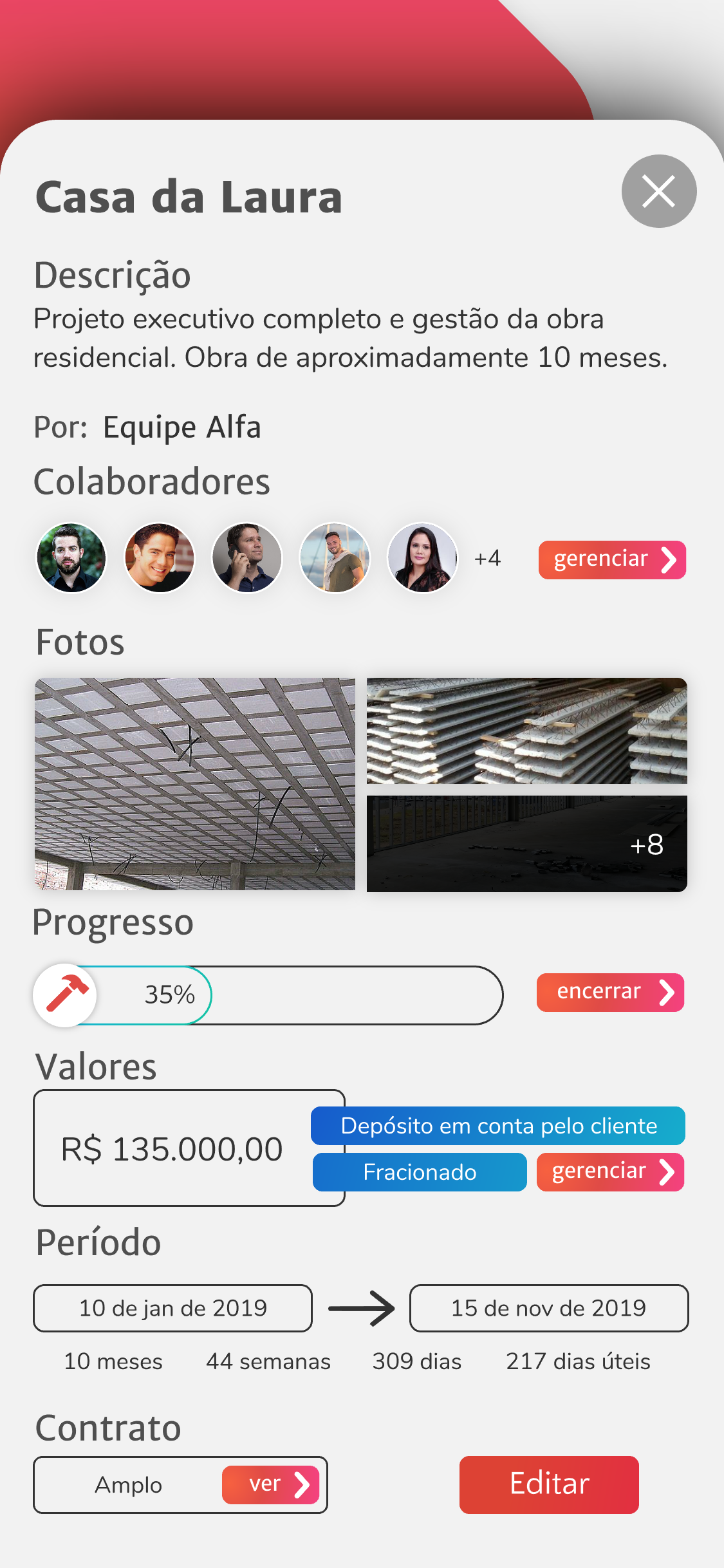
Task: Tap gerenciar next to Colaboradores
Action: [x=611, y=559]
